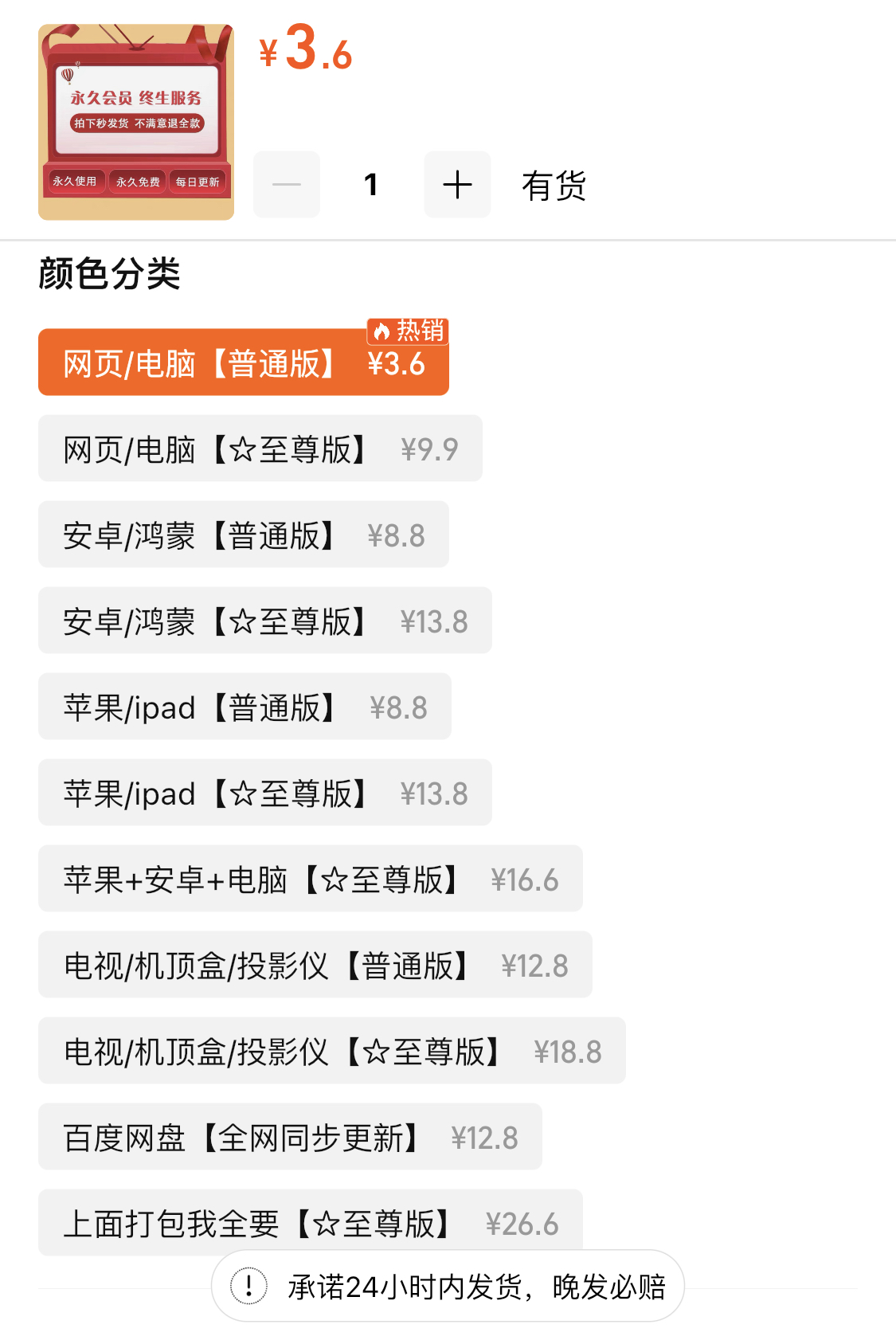Open the product thumbnail image
This screenshot has width=896, height=1340.
point(136,122)
